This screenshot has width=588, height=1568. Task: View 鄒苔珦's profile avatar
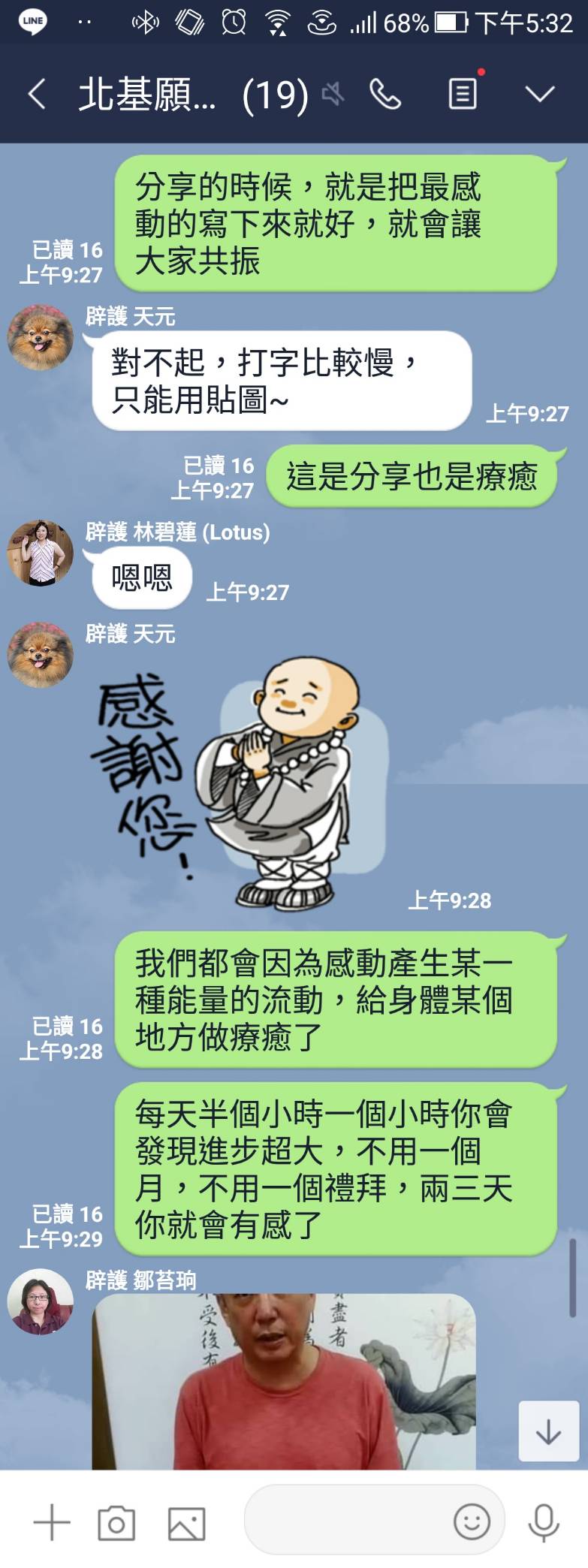(41, 1301)
